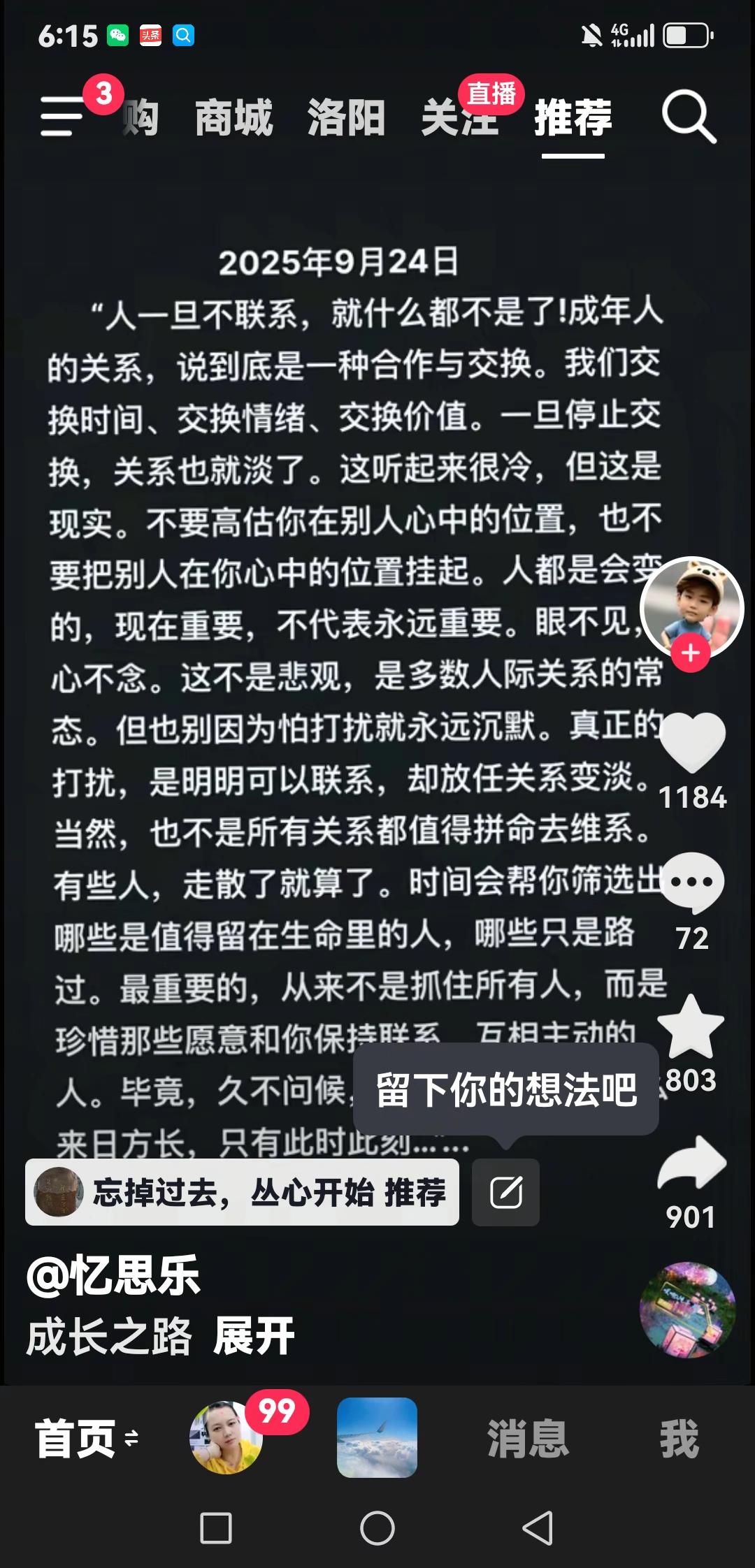This screenshot has height=1568, width=755.
Task: Switch to the 关注 tab
Action: point(459,117)
